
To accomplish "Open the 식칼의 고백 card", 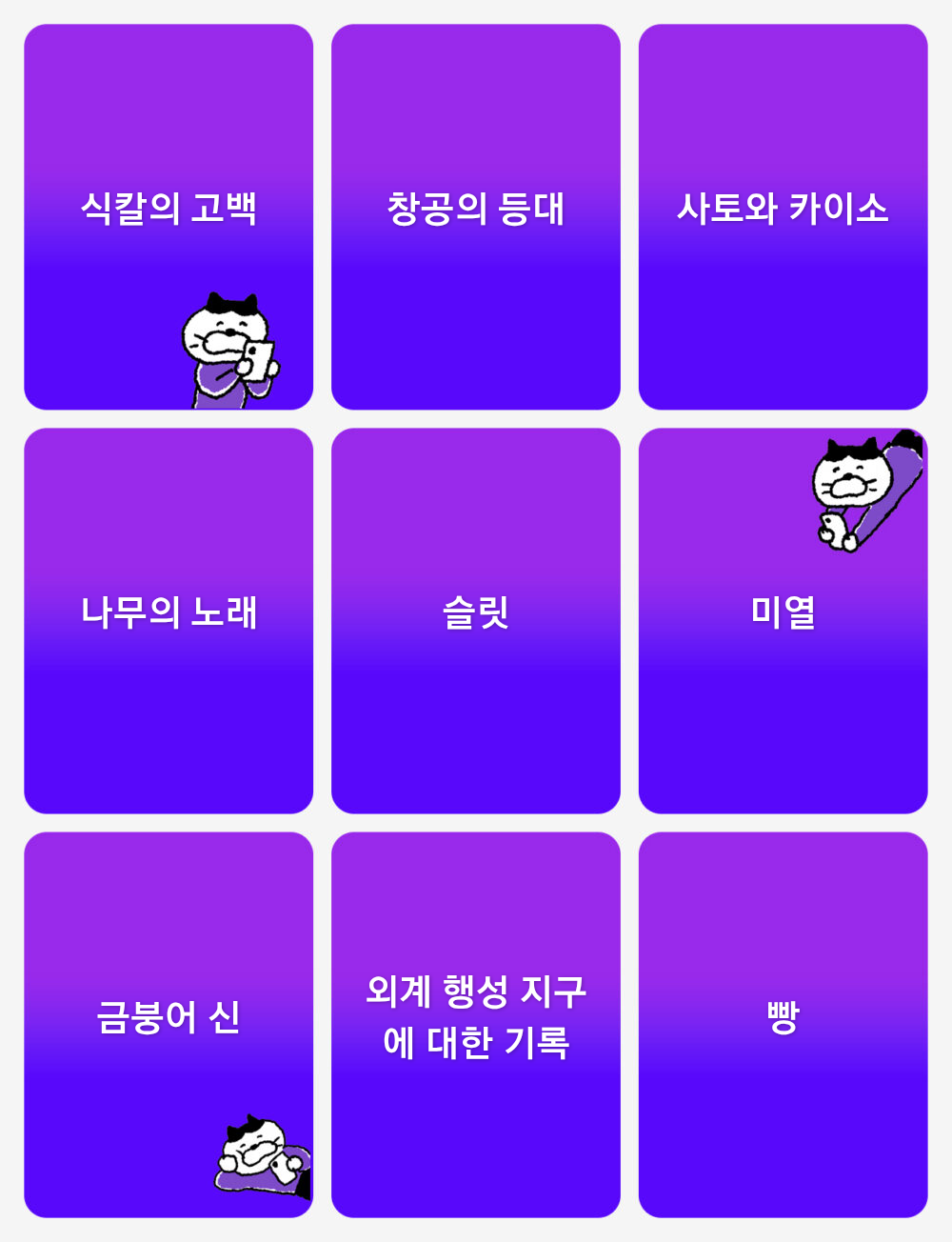I will [169, 216].
